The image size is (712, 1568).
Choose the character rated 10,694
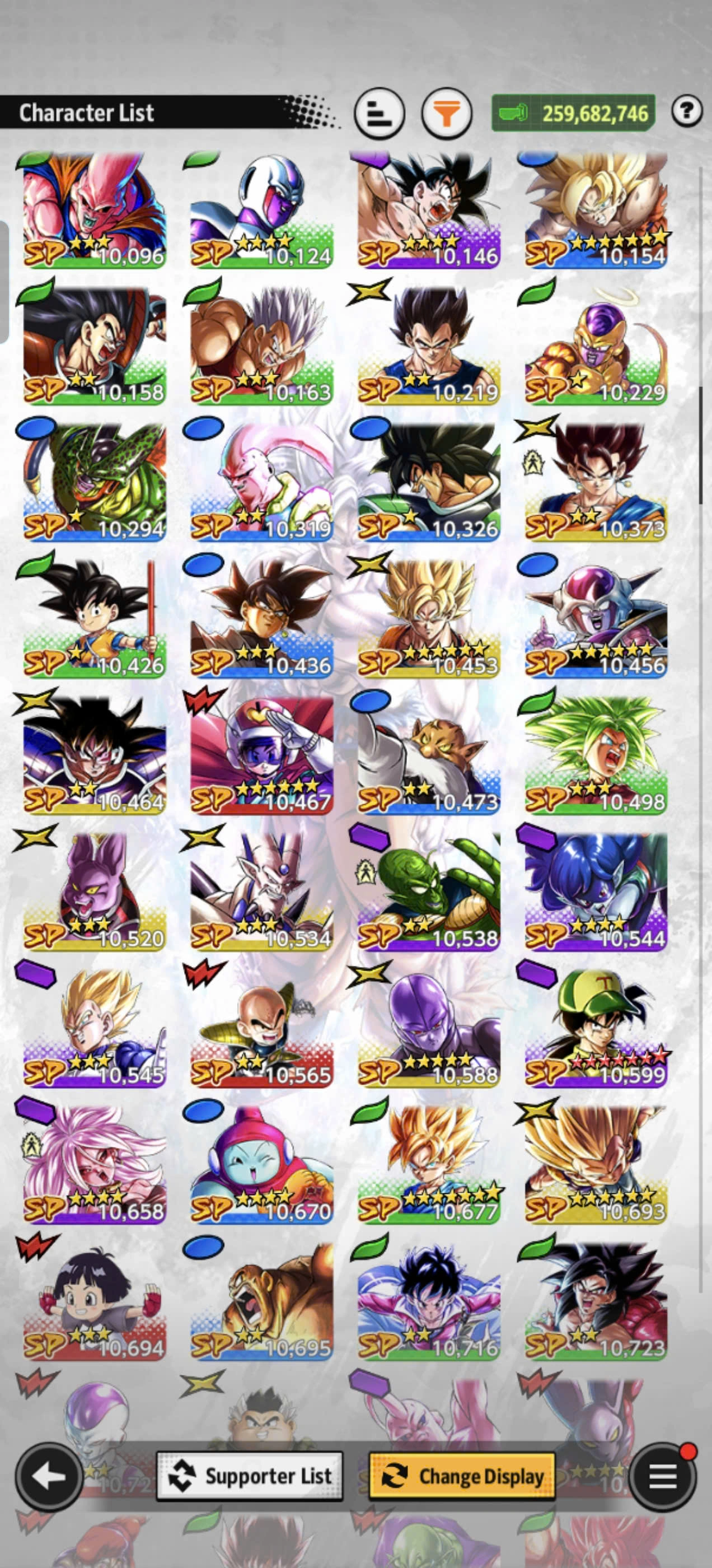point(95,1300)
